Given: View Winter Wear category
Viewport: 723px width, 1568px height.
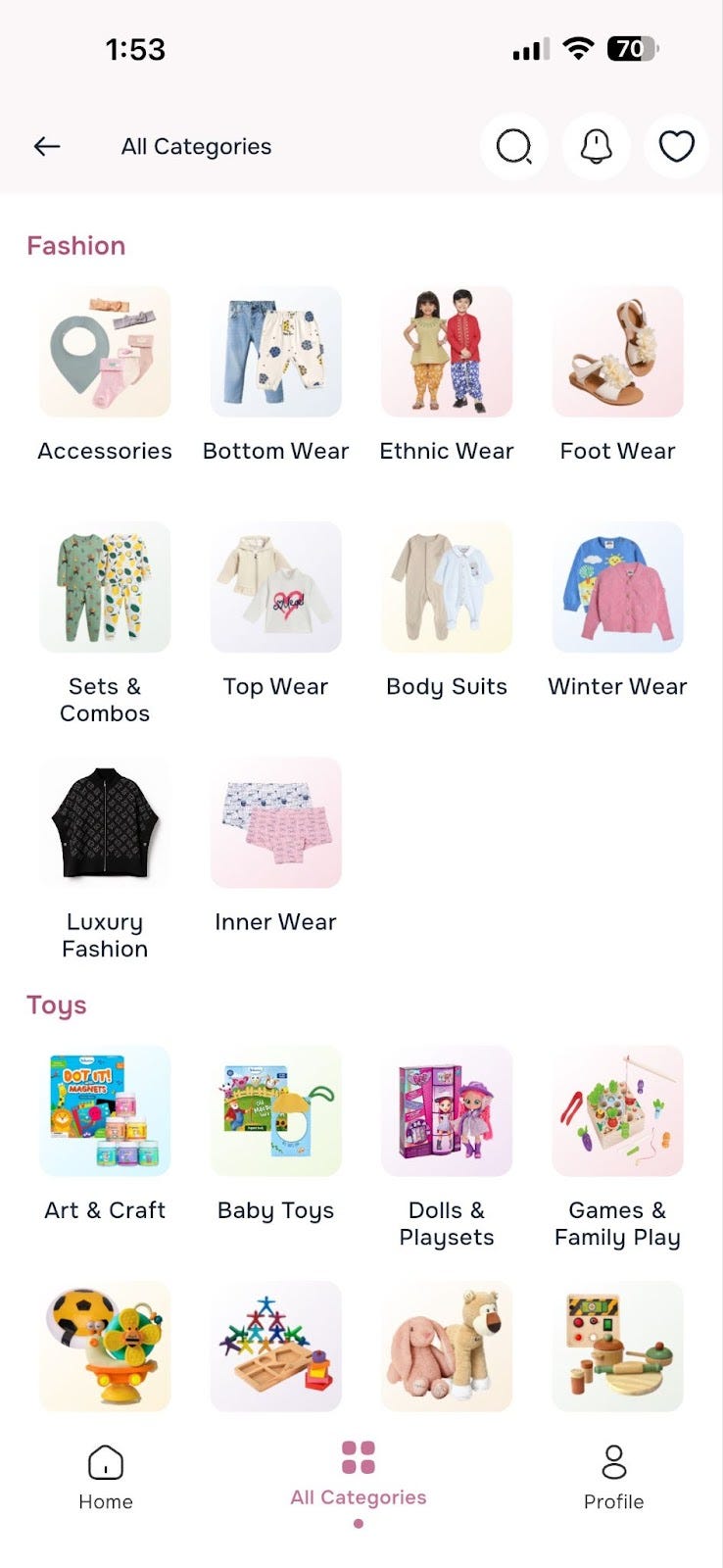Looking at the screenshot, I should 617,588.
